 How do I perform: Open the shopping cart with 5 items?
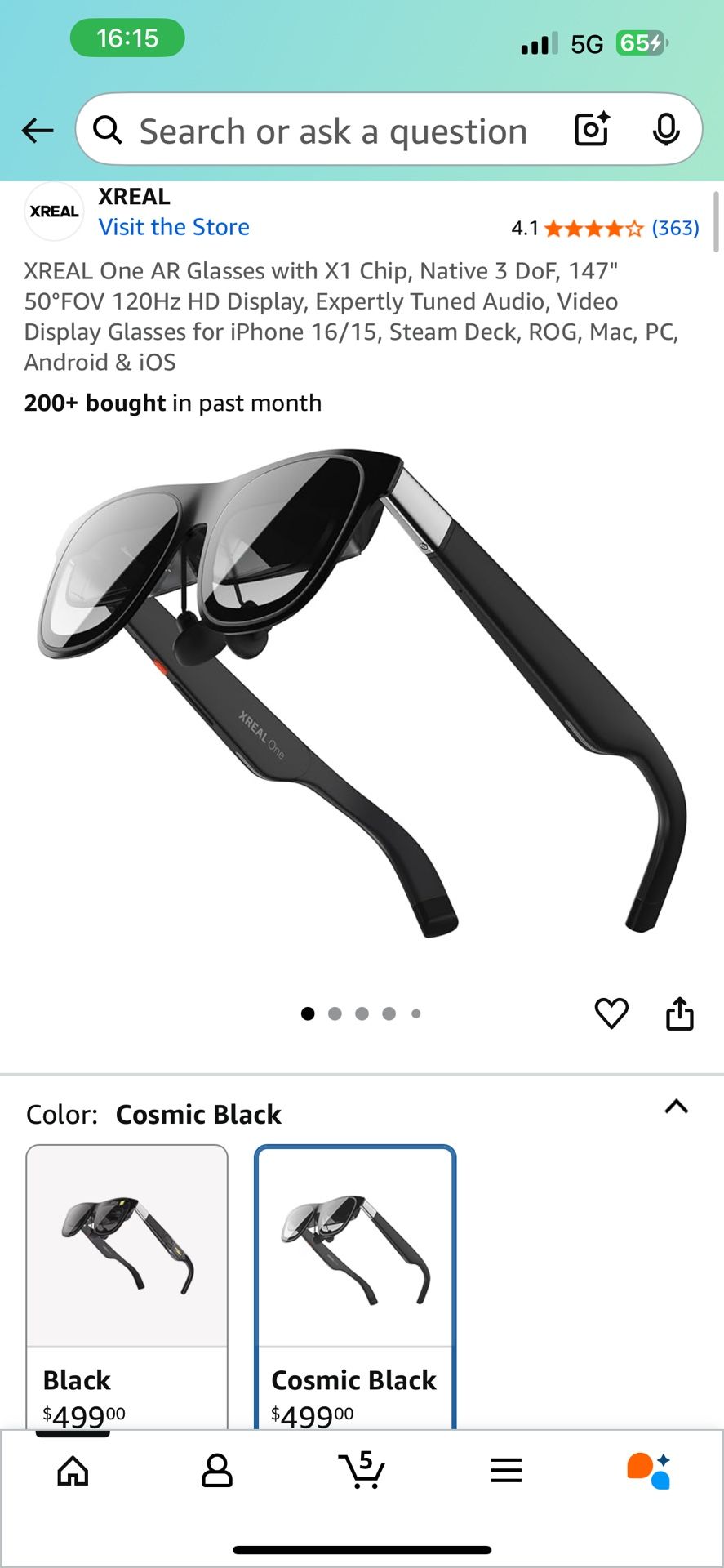pos(362,1470)
